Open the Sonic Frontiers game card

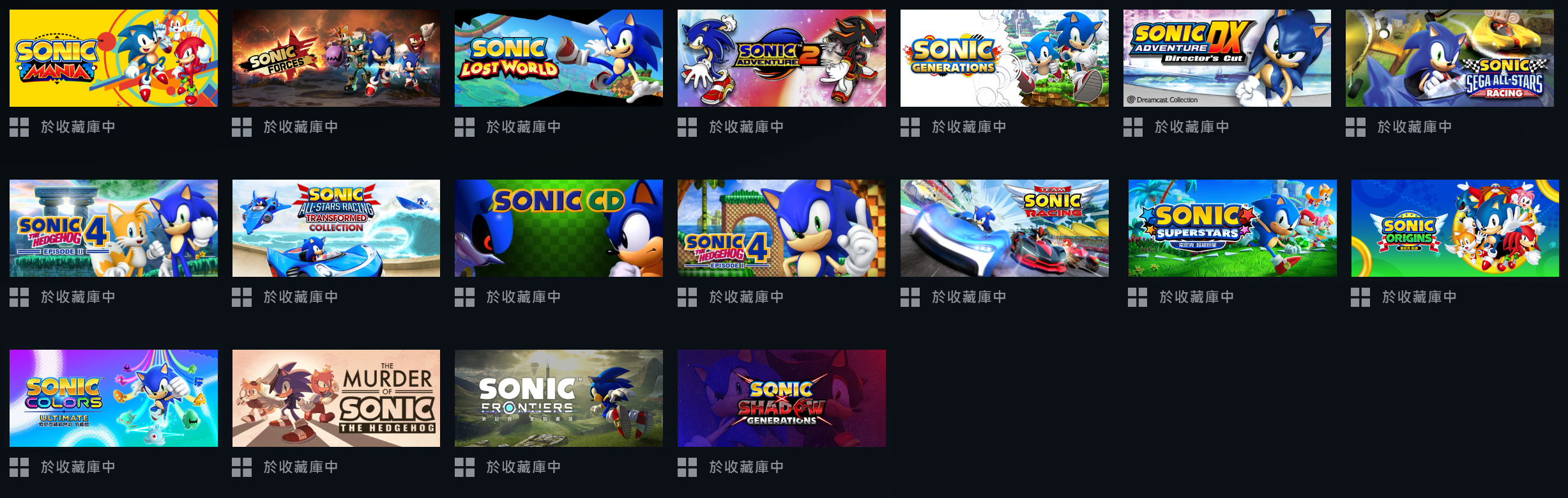tap(559, 398)
